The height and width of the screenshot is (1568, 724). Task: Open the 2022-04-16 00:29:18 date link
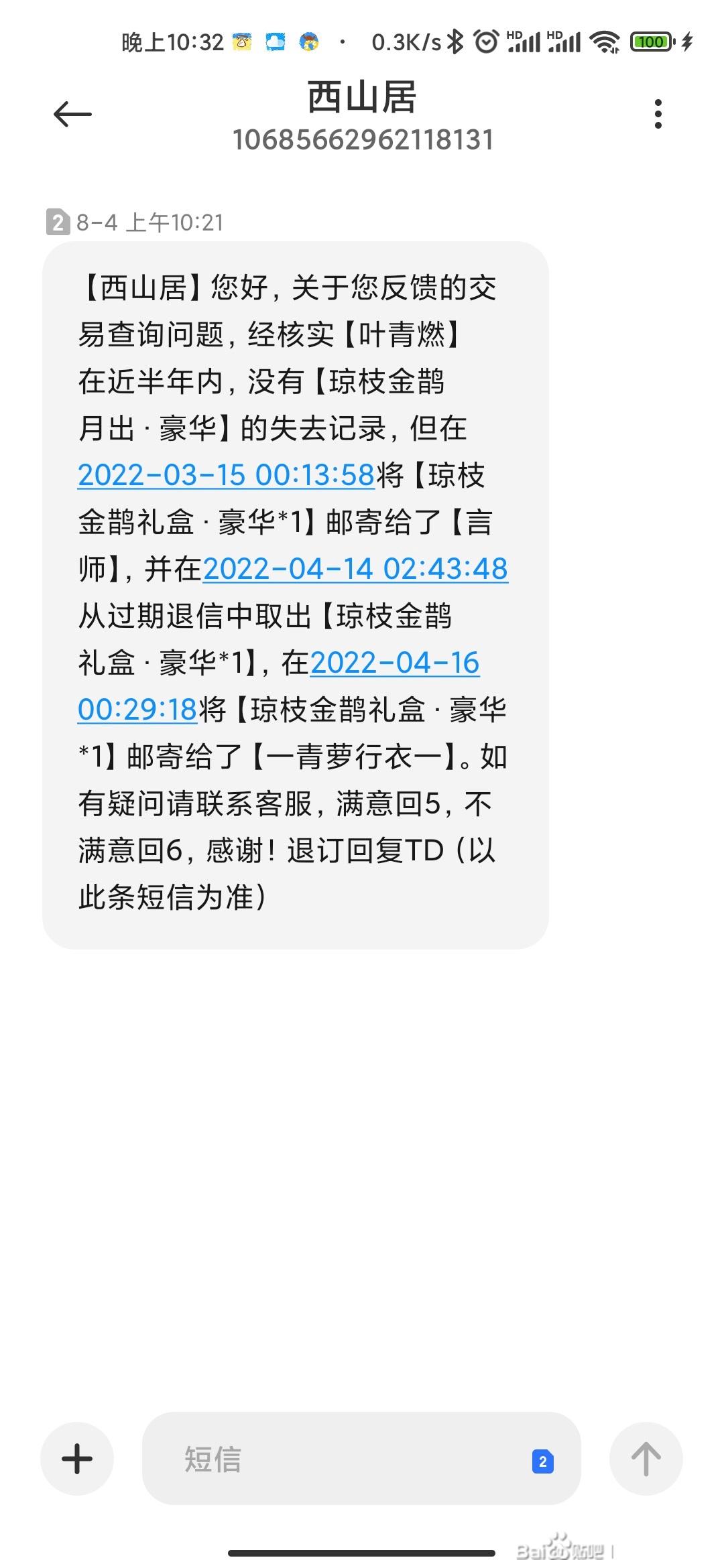point(394,663)
